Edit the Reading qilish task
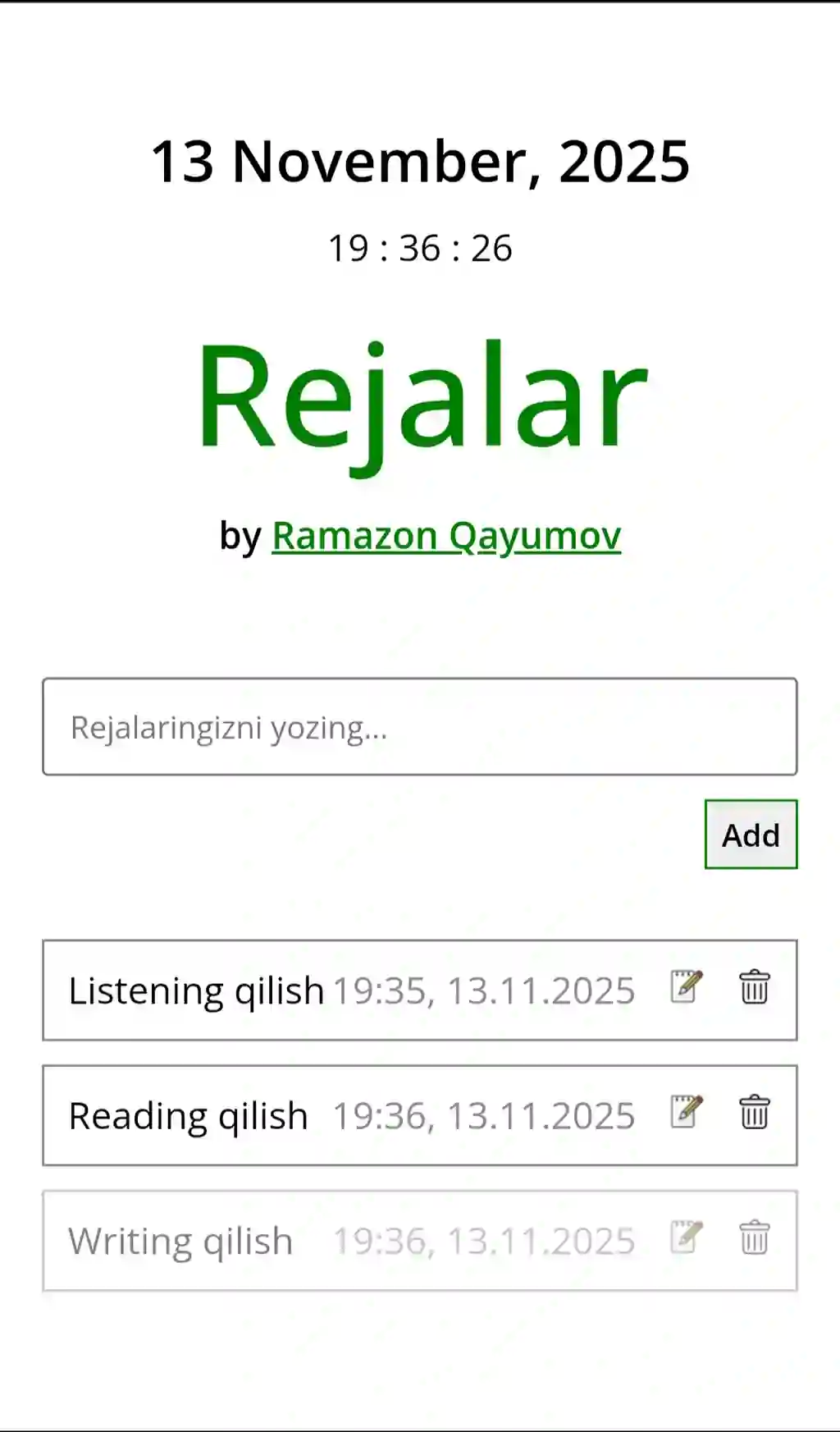840x1432 pixels. point(687,1113)
